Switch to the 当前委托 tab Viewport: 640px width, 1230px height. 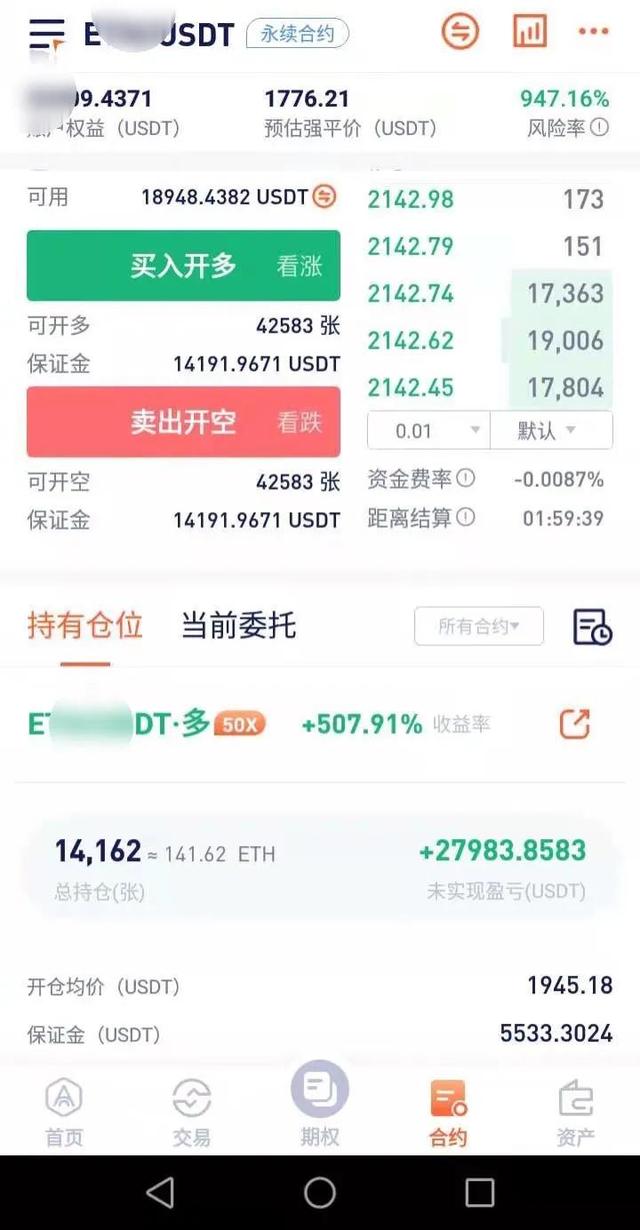(238, 626)
